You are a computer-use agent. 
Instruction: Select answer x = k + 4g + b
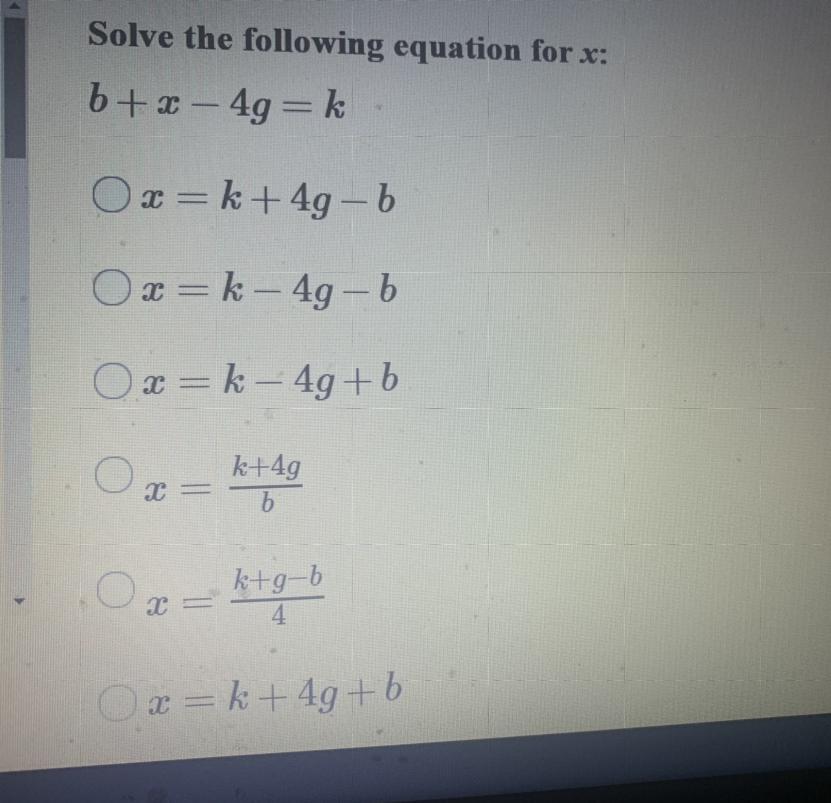pos(118,702)
